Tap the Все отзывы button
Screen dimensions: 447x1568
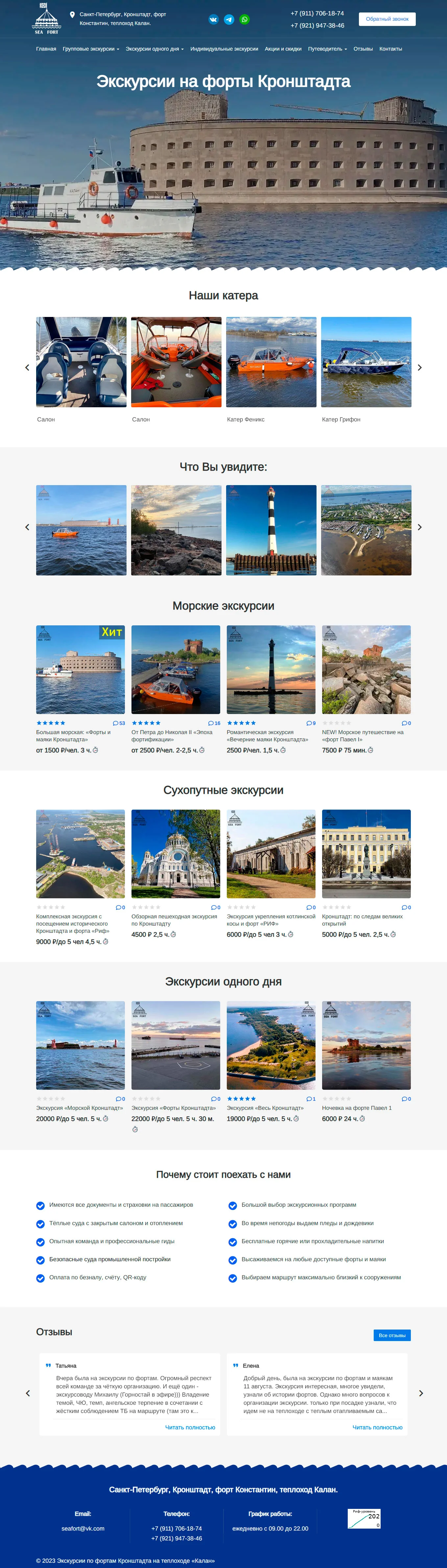point(391,1335)
